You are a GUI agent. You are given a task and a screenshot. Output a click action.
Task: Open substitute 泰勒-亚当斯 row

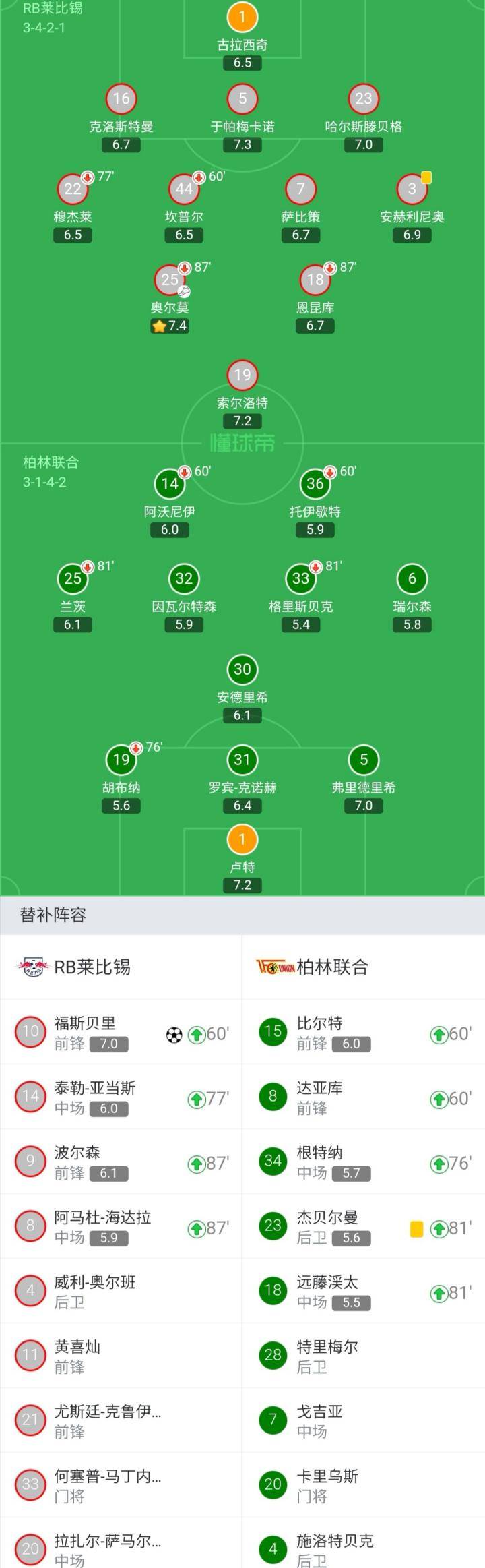pos(121,1097)
